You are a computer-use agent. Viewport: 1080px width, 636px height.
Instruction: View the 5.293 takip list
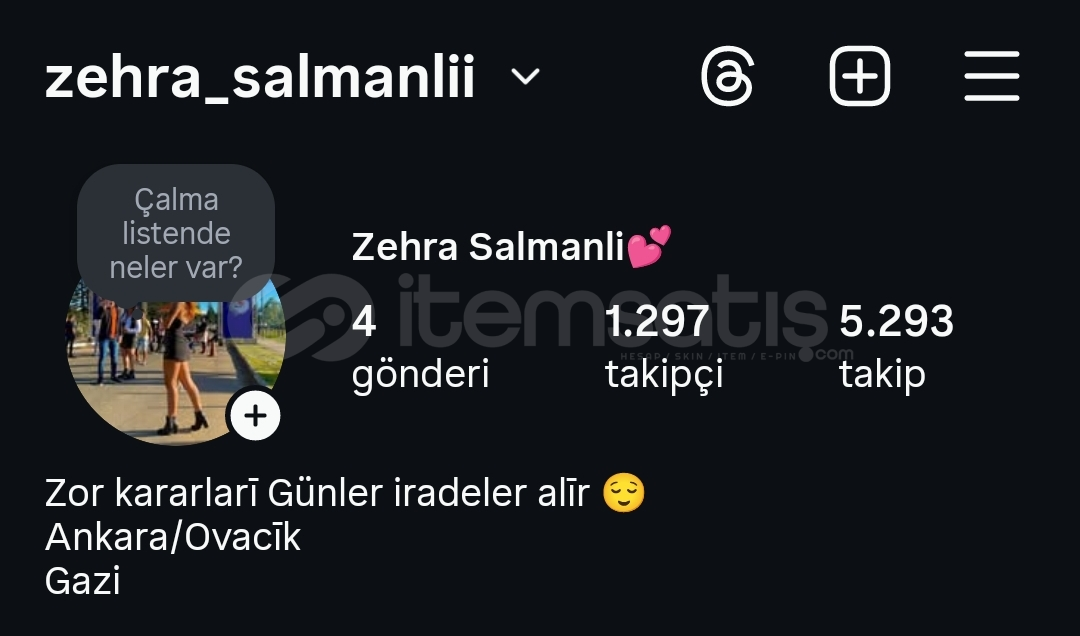[x=895, y=347]
